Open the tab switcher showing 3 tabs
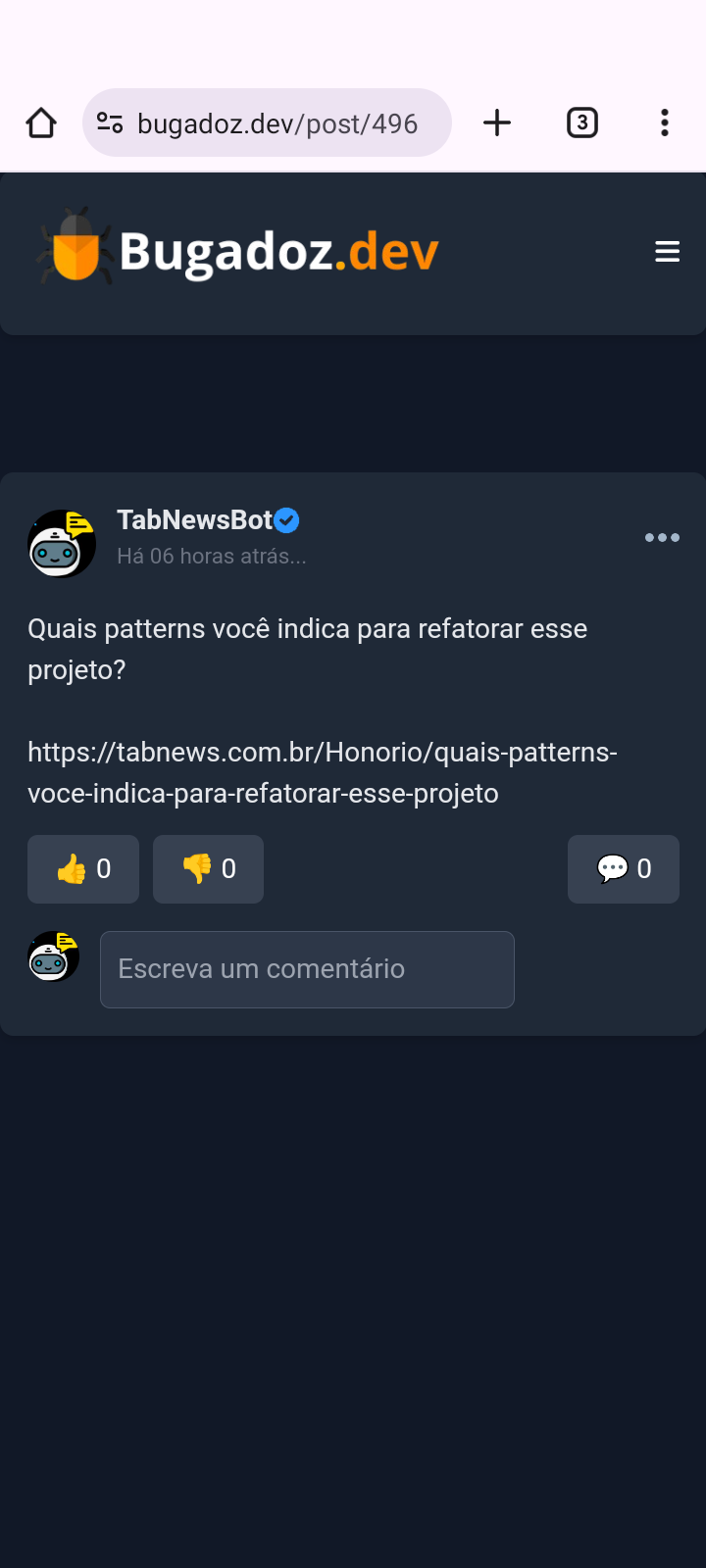Screen dimensions: 706x1568 click(582, 123)
